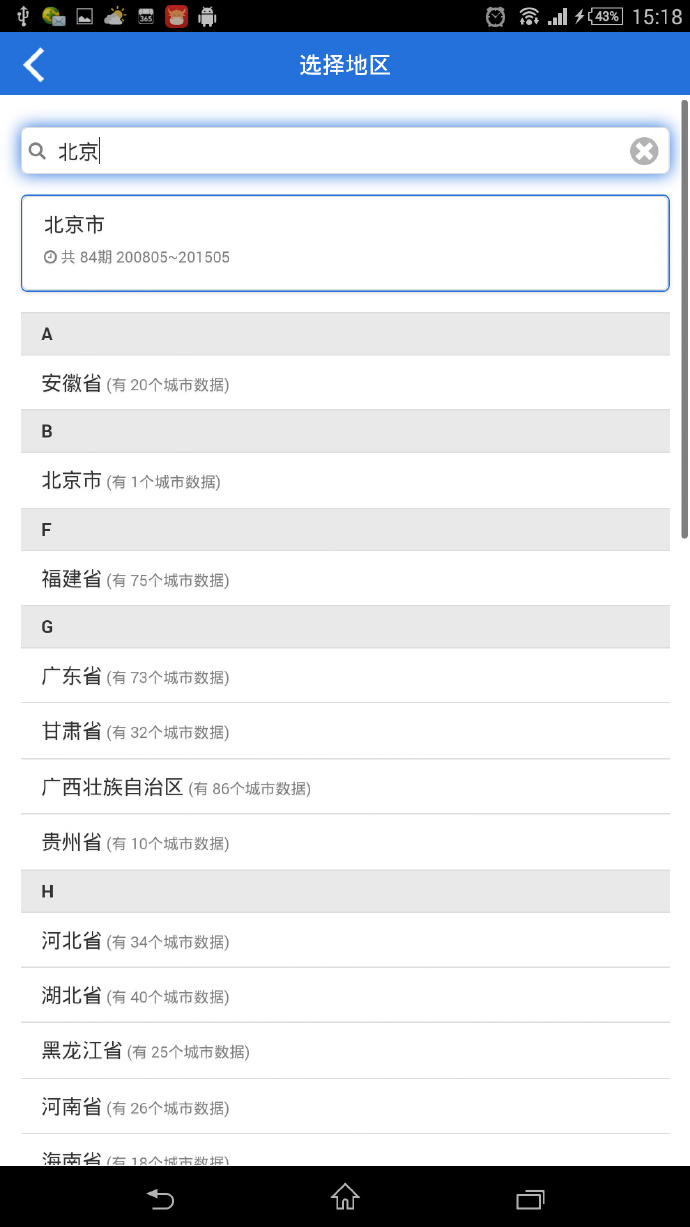The height and width of the screenshot is (1227, 690).
Task: Open 安徽省 with 20 cities
Action: [345, 383]
